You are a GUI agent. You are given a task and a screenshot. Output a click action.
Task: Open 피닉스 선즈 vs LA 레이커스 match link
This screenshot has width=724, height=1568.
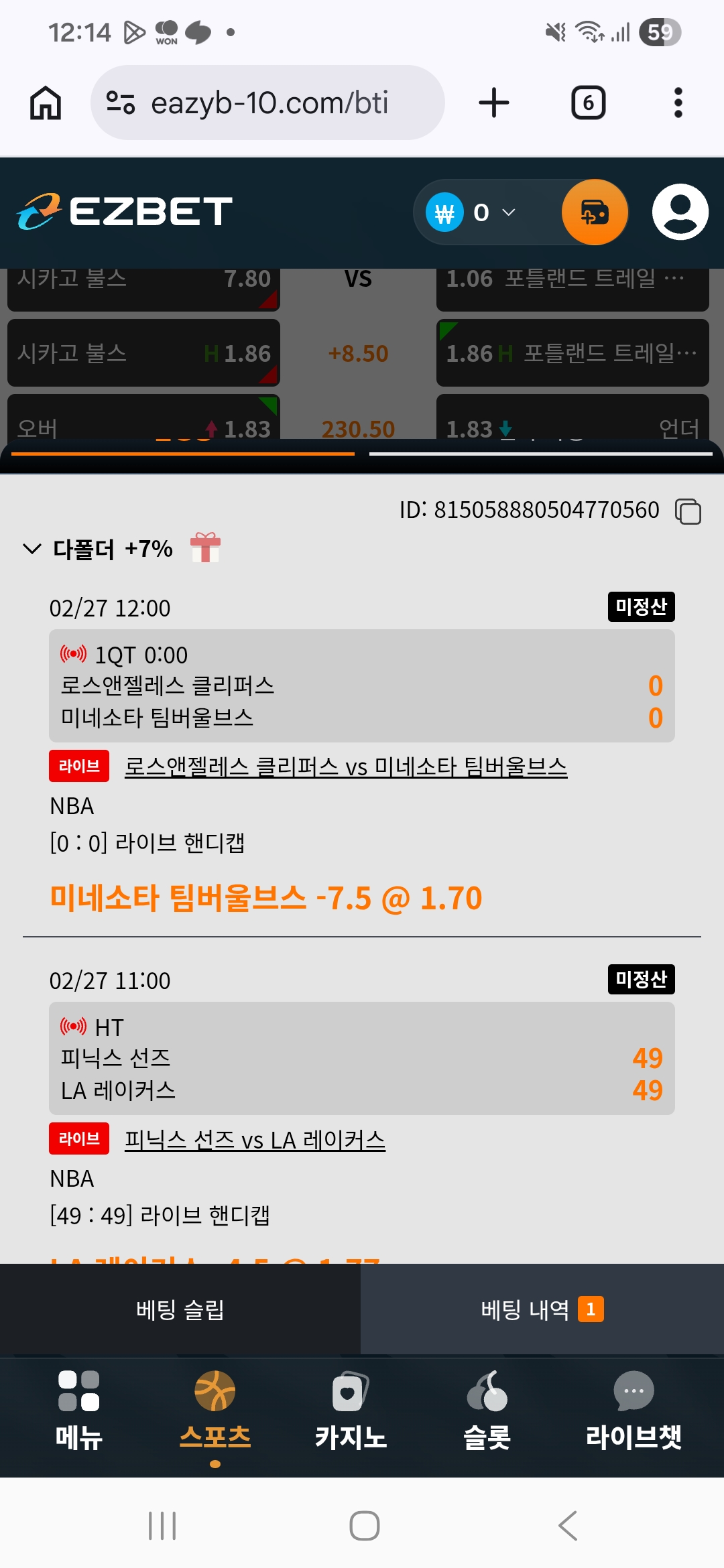[x=255, y=1139]
